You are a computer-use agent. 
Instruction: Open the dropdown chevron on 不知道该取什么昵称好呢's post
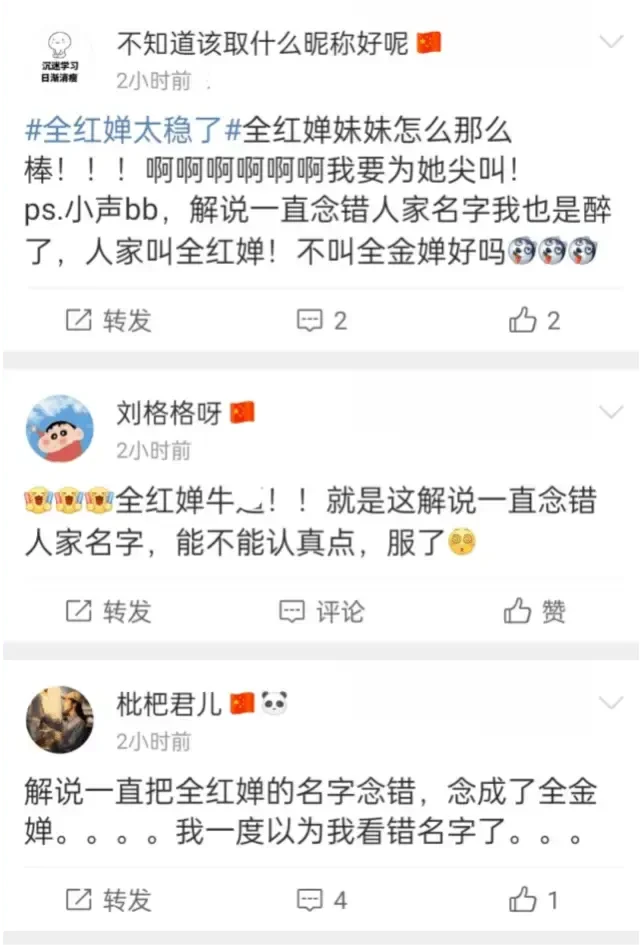[x=610, y=41]
